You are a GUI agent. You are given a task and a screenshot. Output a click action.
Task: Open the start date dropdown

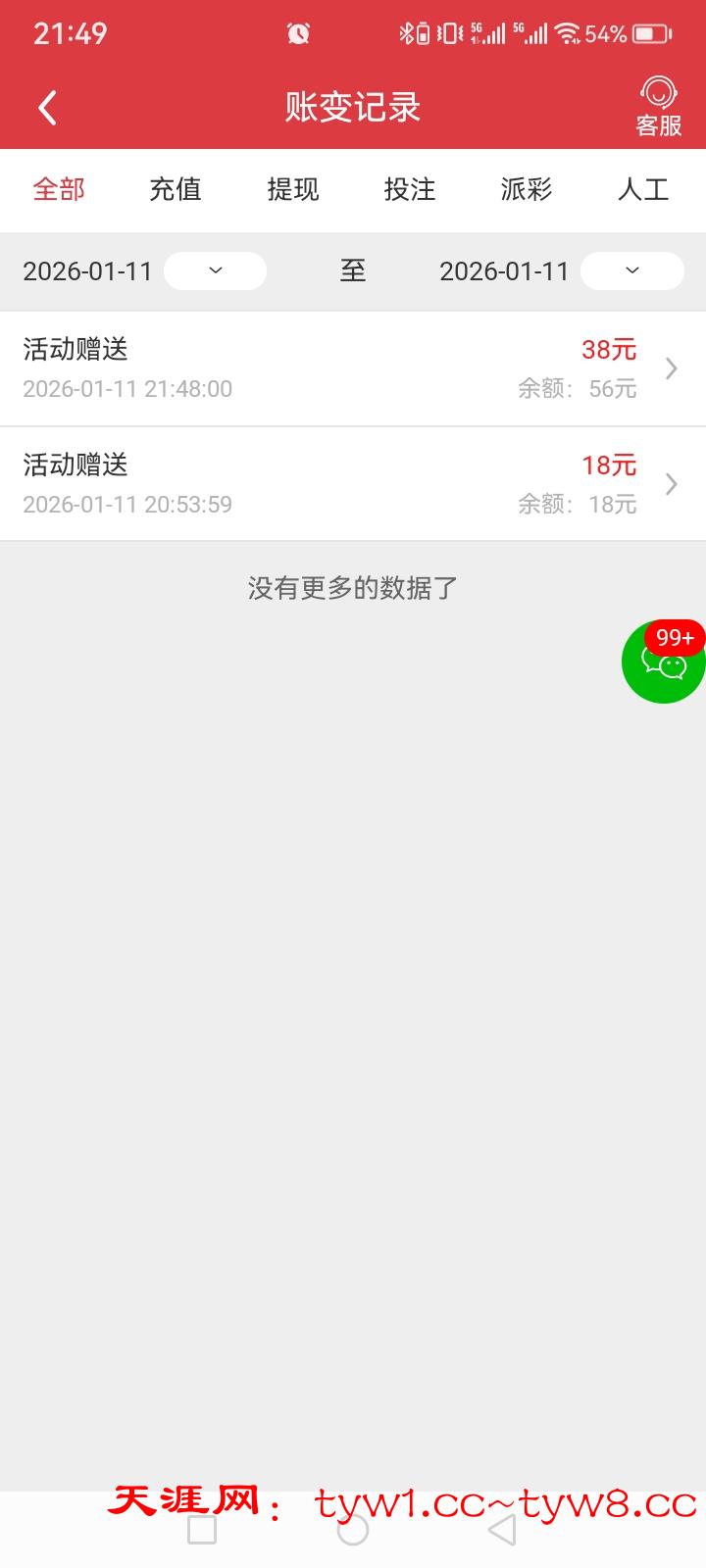tap(215, 270)
